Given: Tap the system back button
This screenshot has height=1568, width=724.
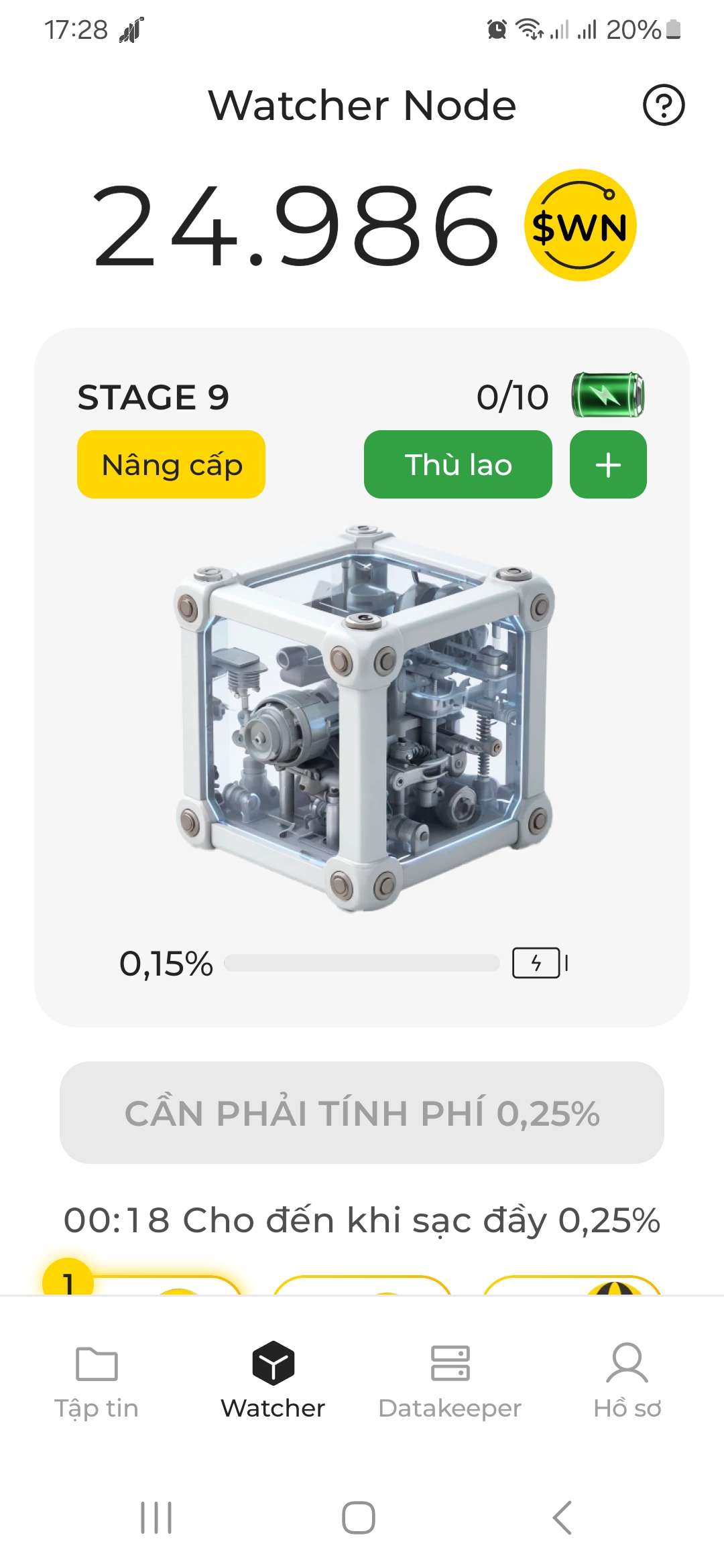Looking at the screenshot, I should tap(562, 1518).
